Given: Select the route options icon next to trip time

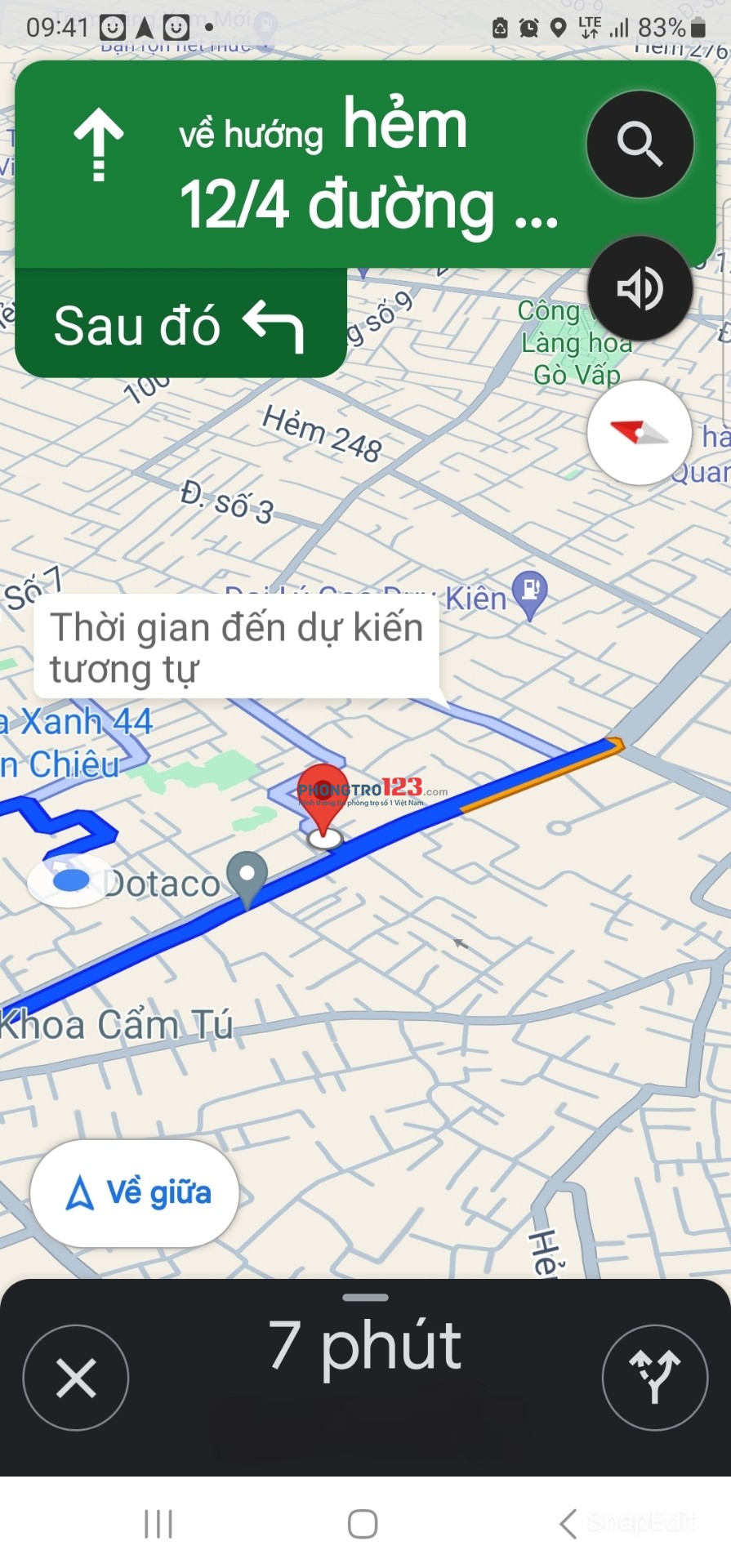Looking at the screenshot, I should [x=654, y=1377].
